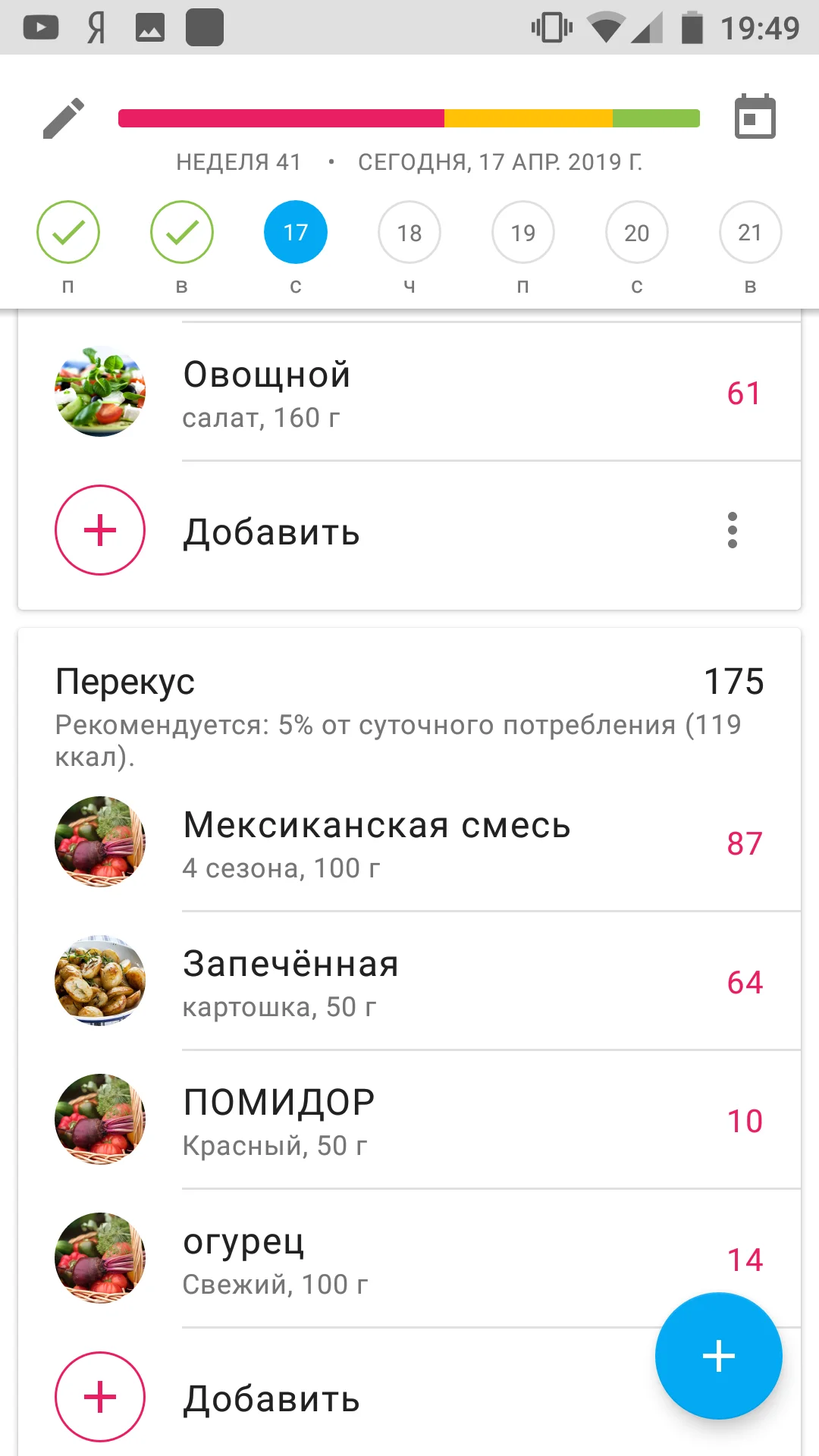Screen dimensions: 819x1456
Task: Select day 18 Thursday
Action: (x=409, y=232)
